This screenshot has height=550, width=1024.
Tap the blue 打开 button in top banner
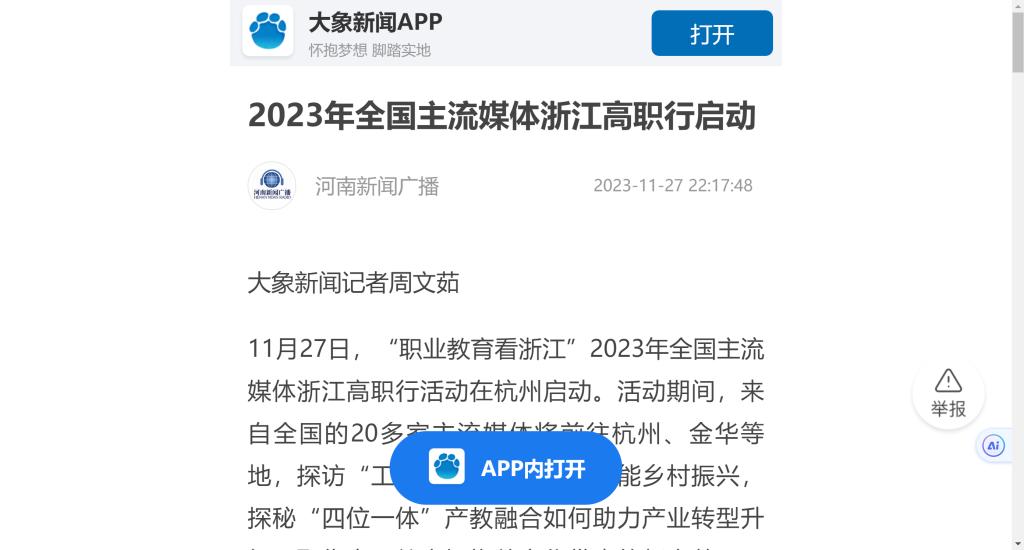point(712,34)
